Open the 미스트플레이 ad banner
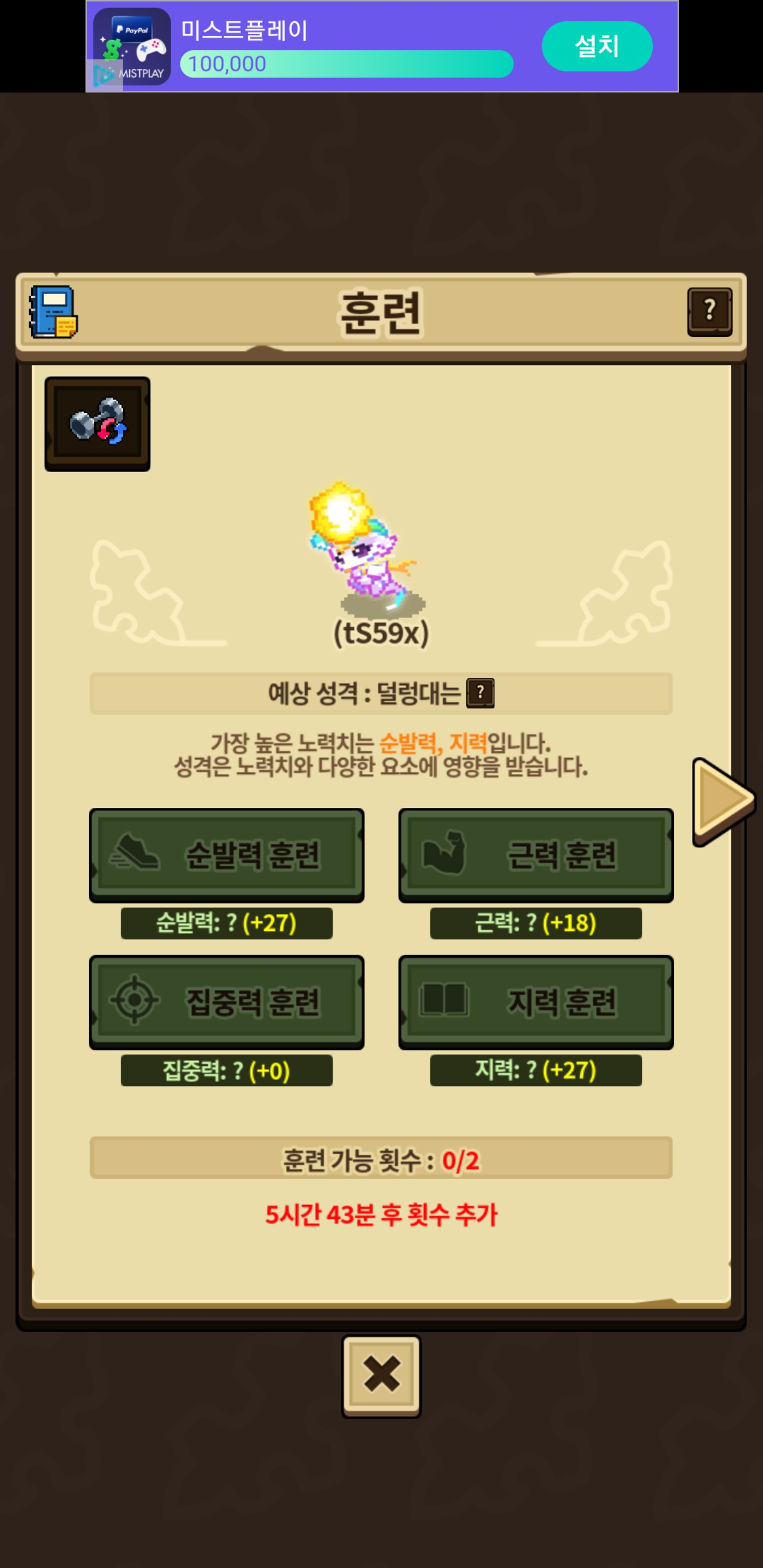Image resolution: width=763 pixels, height=1568 pixels. point(382,46)
